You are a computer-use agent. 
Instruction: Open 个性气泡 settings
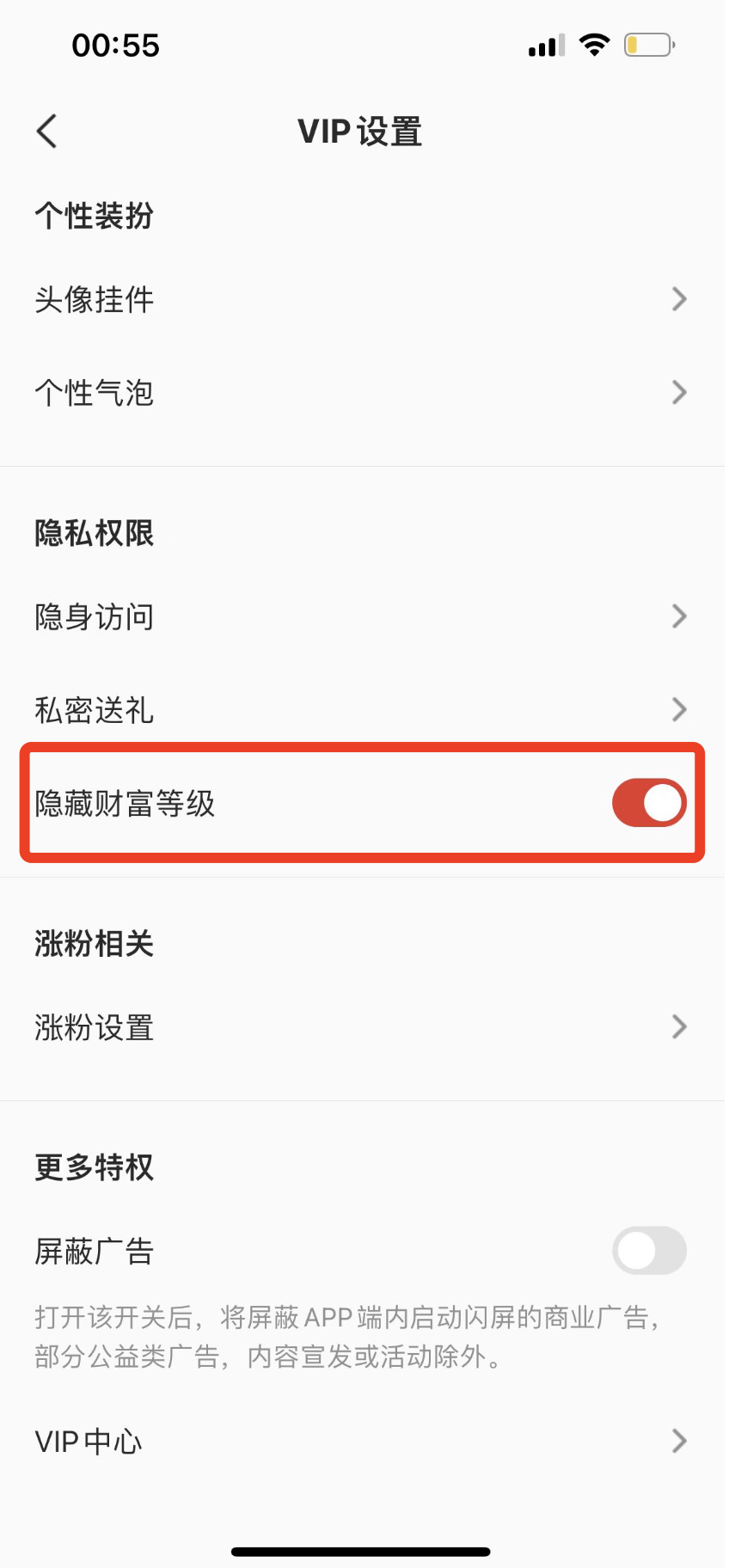[361, 393]
